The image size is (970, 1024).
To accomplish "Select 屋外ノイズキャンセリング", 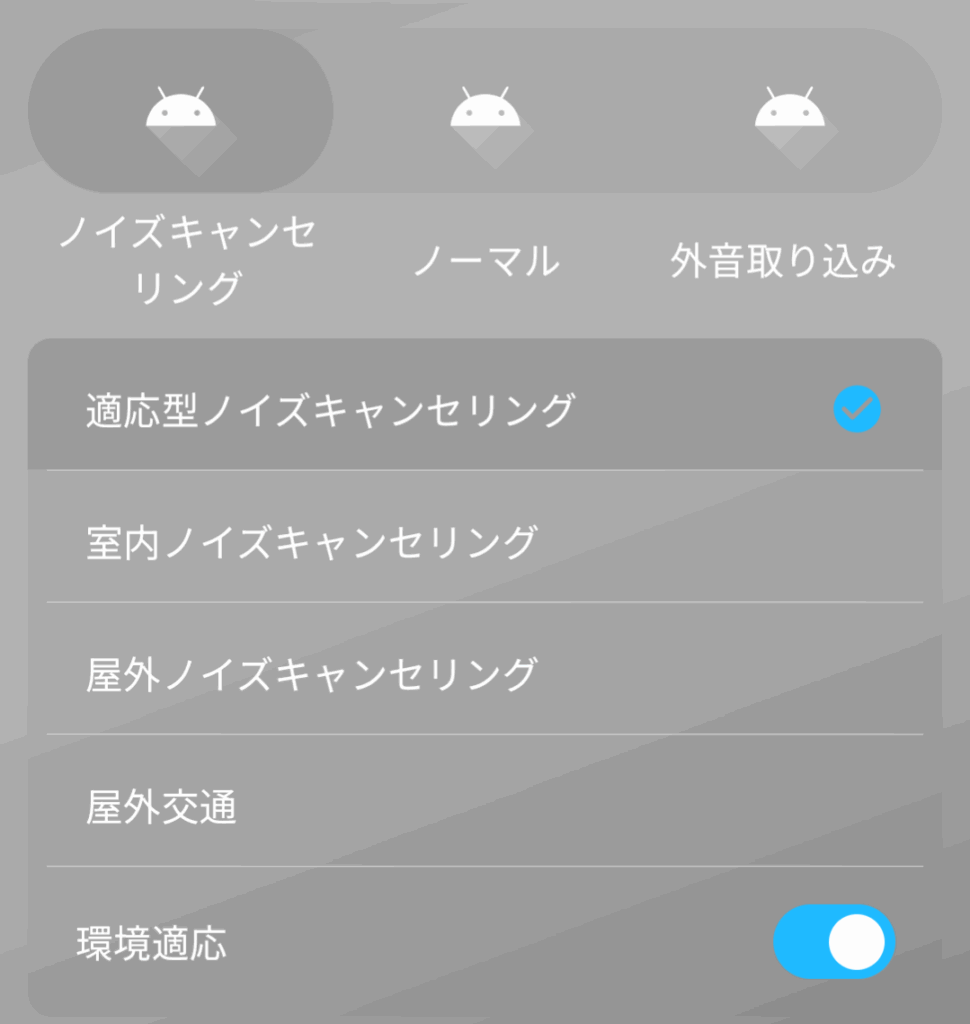I will tap(484, 674).
